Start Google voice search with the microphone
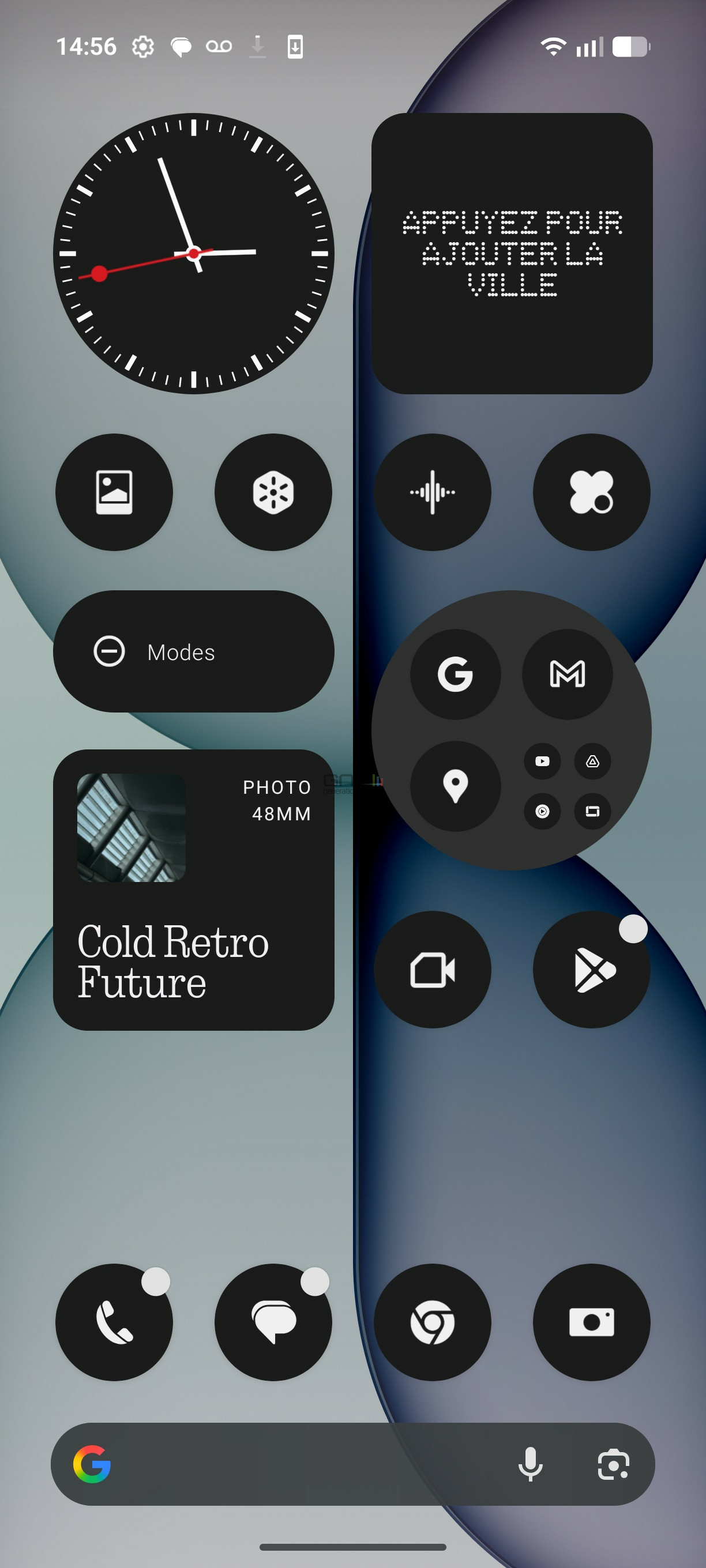 click(530, 1463)
